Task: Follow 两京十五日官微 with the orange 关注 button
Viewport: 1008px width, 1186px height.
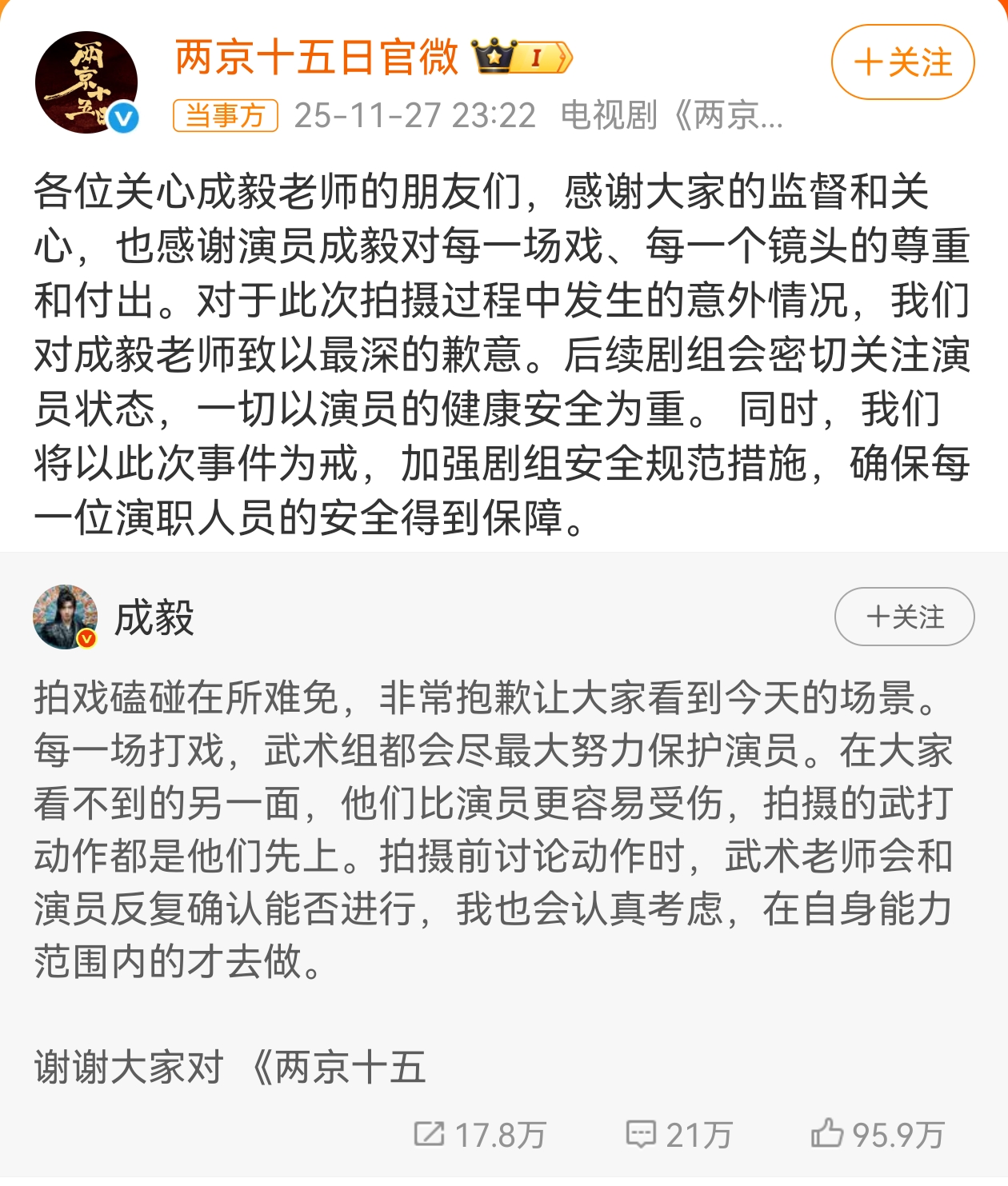Action: click(x=902, y=62)
